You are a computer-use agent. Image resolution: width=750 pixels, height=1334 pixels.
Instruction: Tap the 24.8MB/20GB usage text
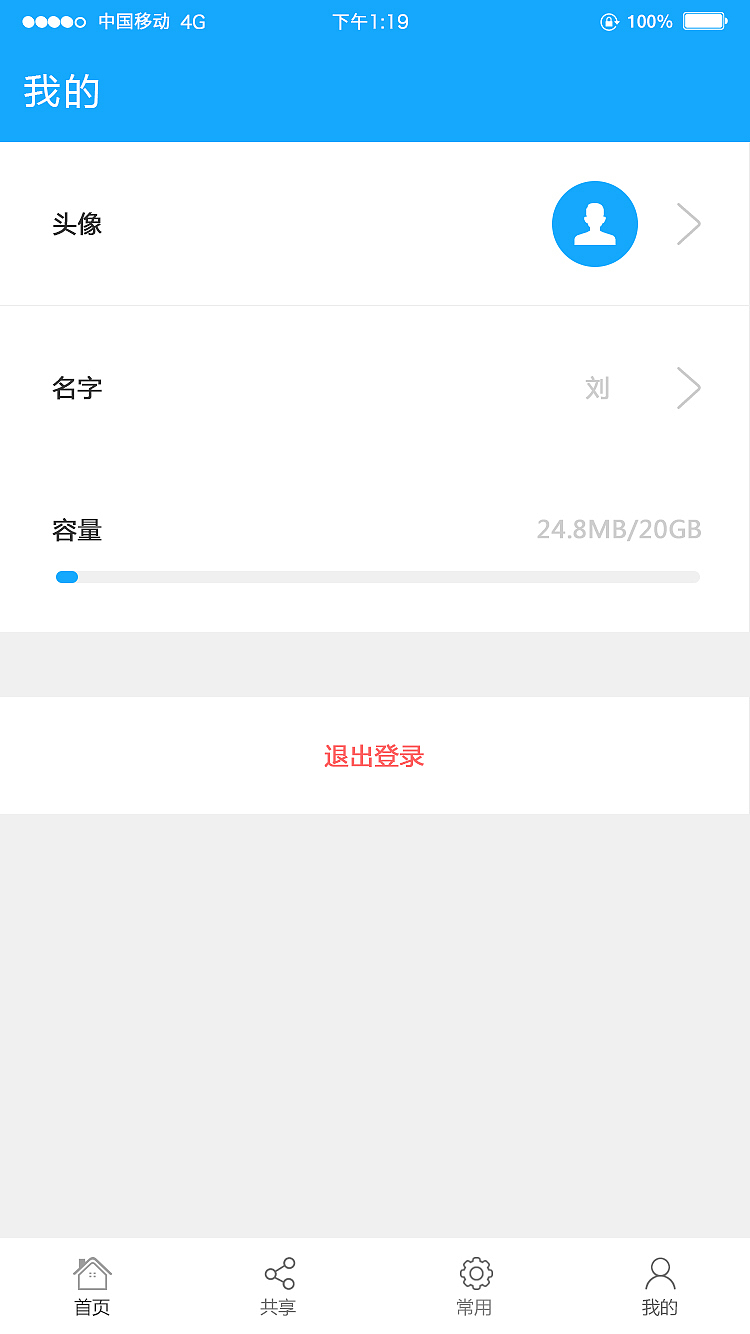coord(618,529)
